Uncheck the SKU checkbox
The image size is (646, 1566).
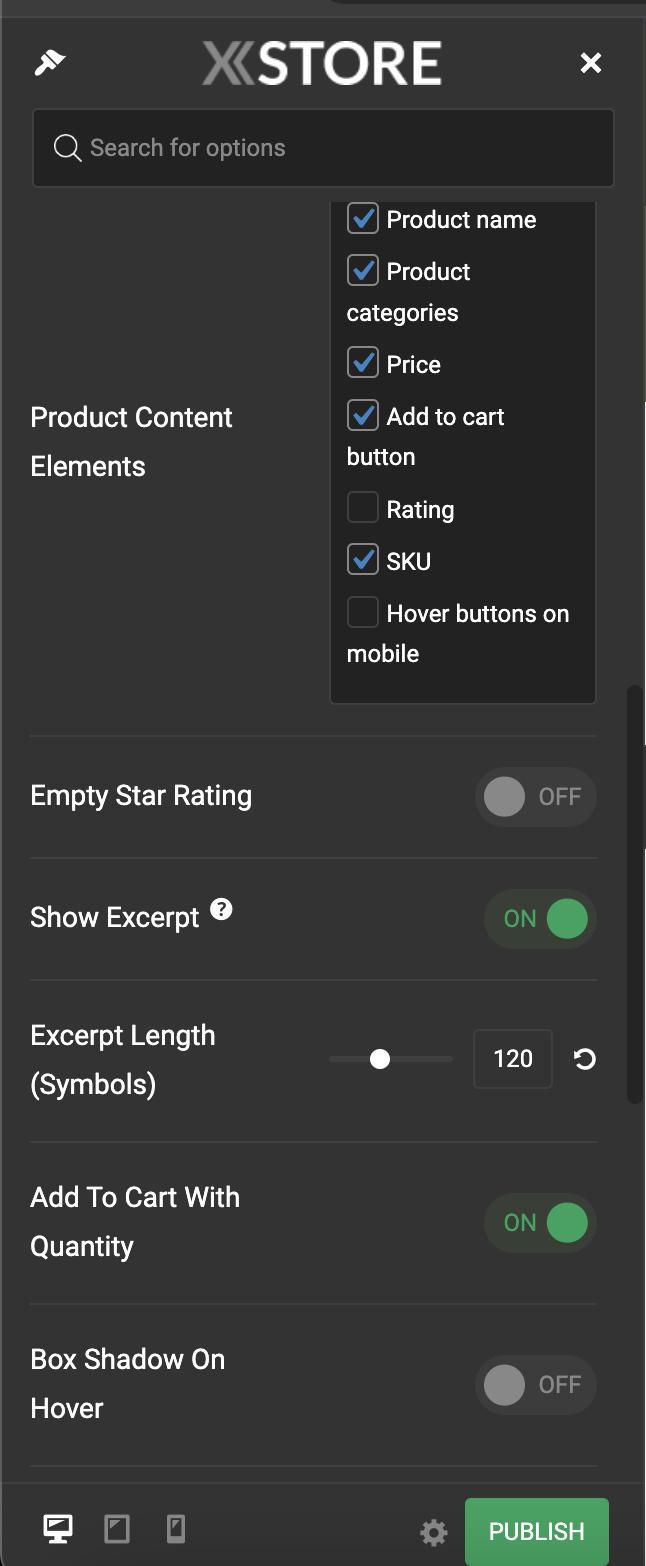[362, 560]
